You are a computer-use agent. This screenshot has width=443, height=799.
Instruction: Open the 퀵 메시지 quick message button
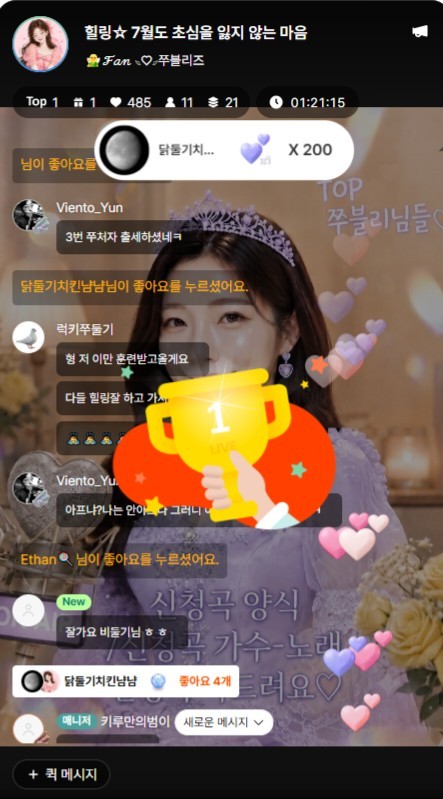(x=61, y=775)
